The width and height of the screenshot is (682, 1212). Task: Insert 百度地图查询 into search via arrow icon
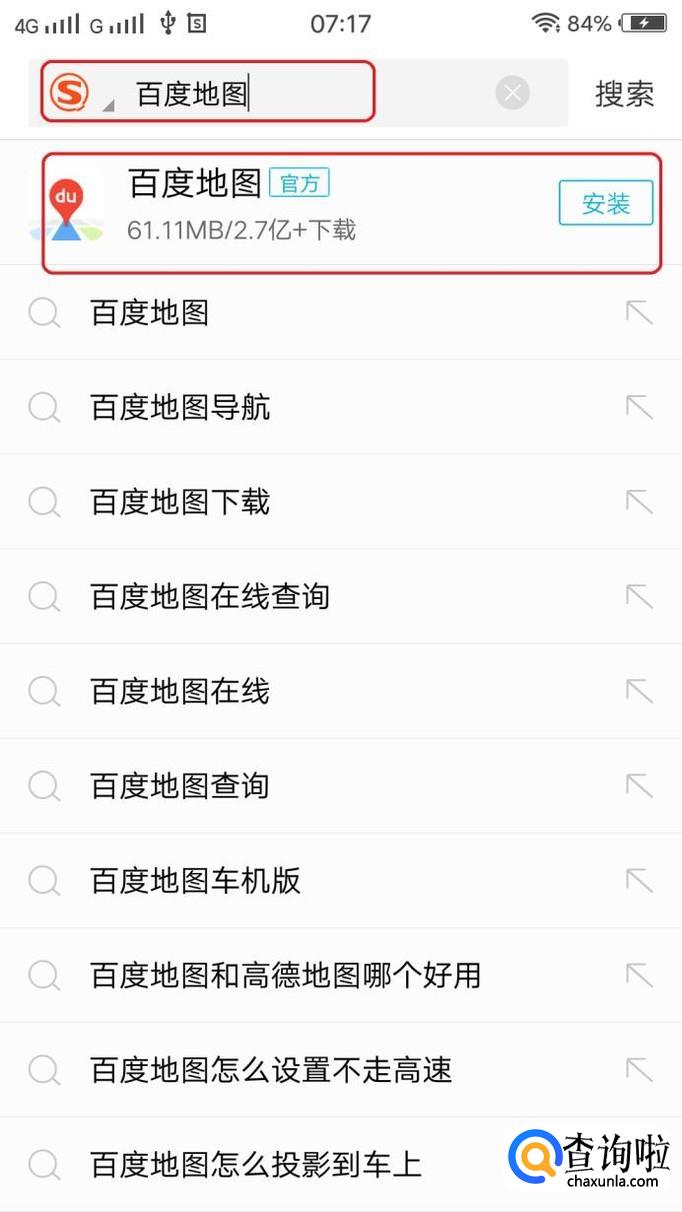coord(638,786)
